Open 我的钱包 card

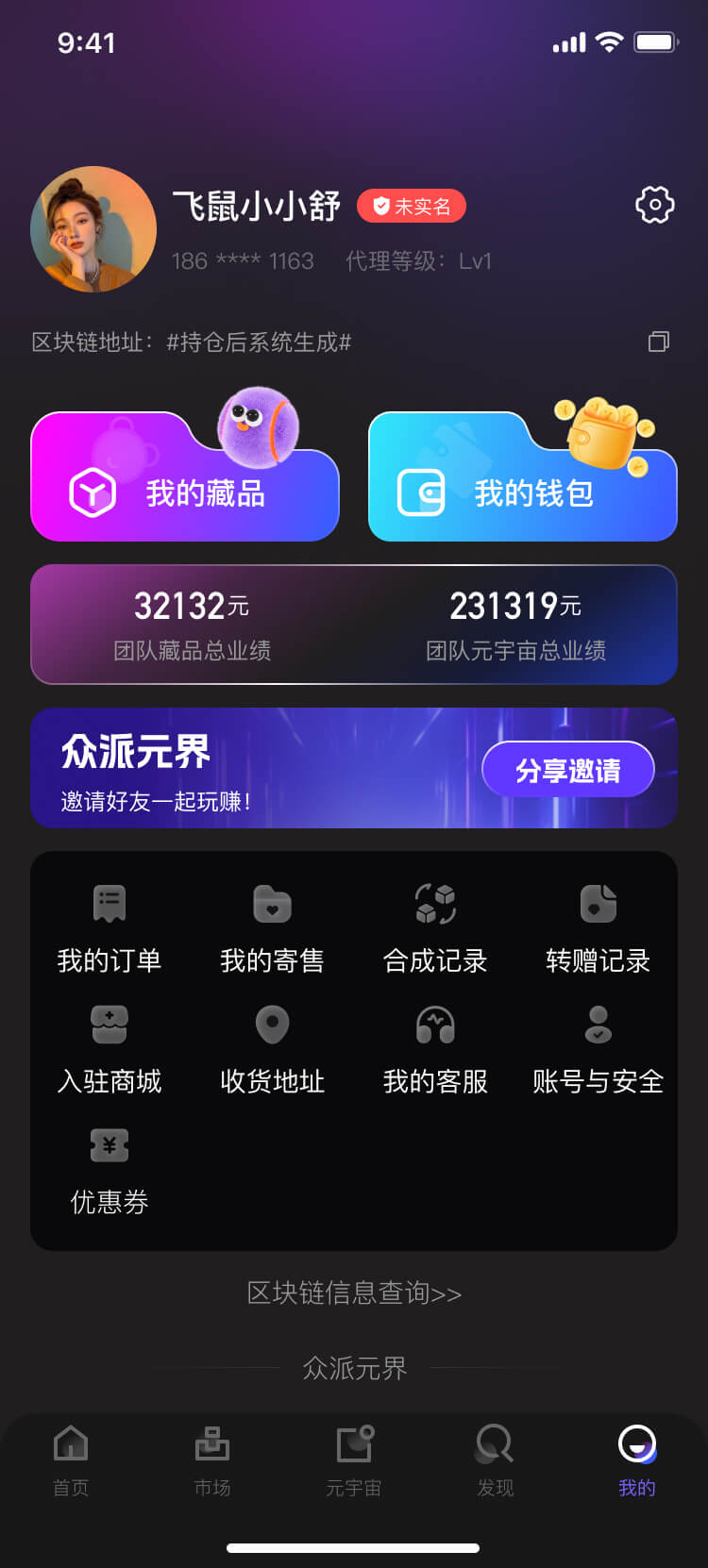pyautogui.click(x=522, y=491)
